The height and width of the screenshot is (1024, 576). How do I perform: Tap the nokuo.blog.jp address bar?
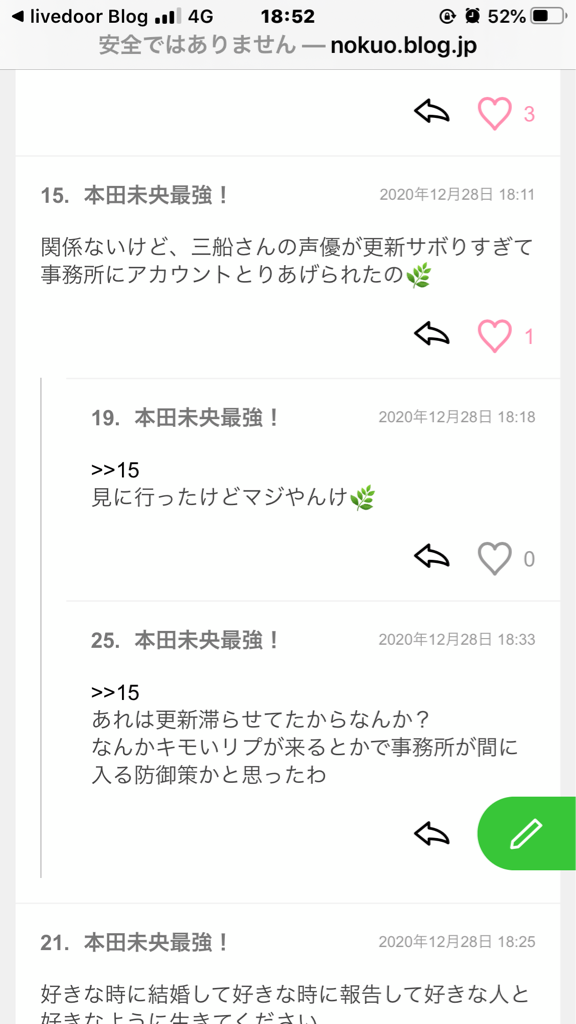tap(288, 46)
